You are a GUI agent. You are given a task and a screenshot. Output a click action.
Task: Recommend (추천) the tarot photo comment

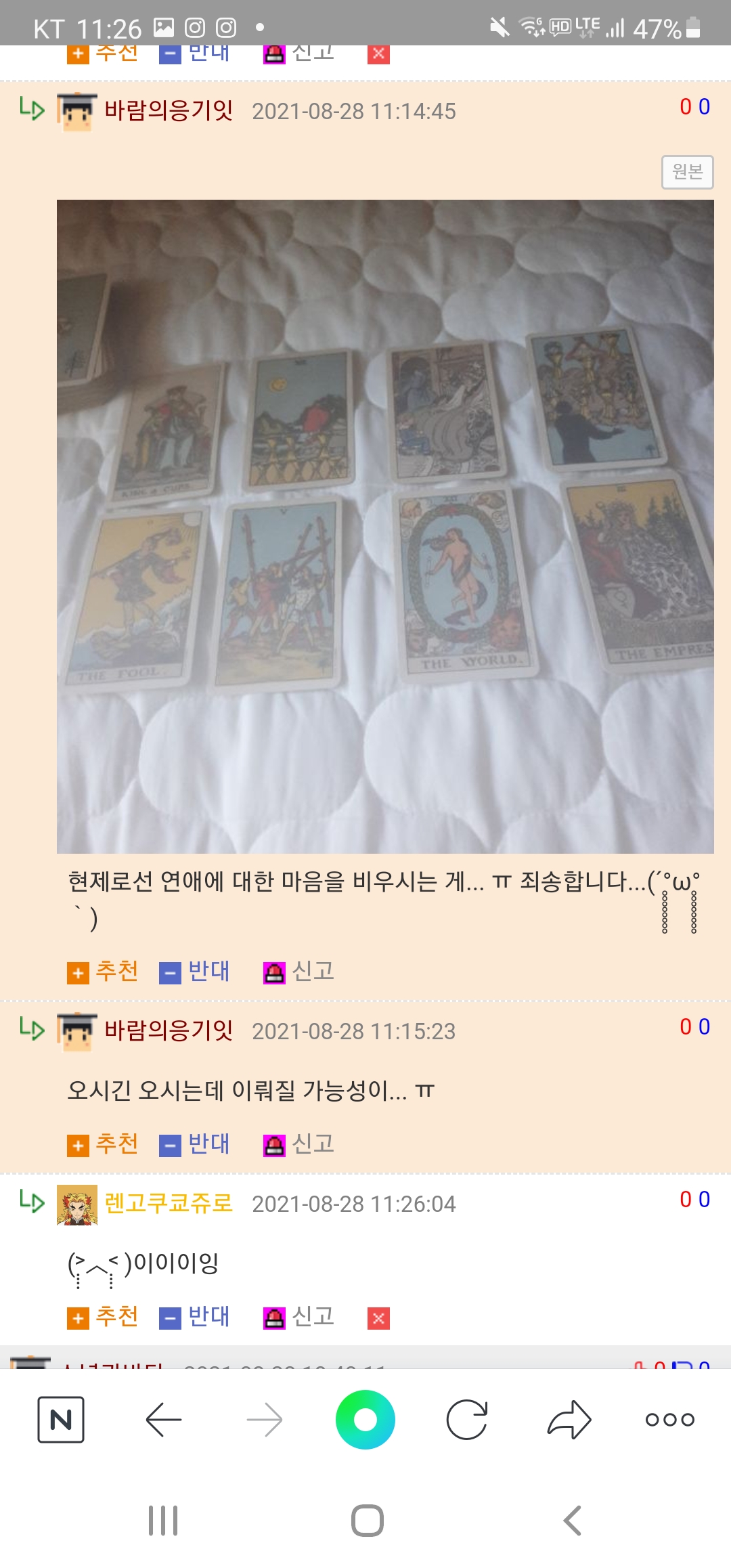[104, 972]
